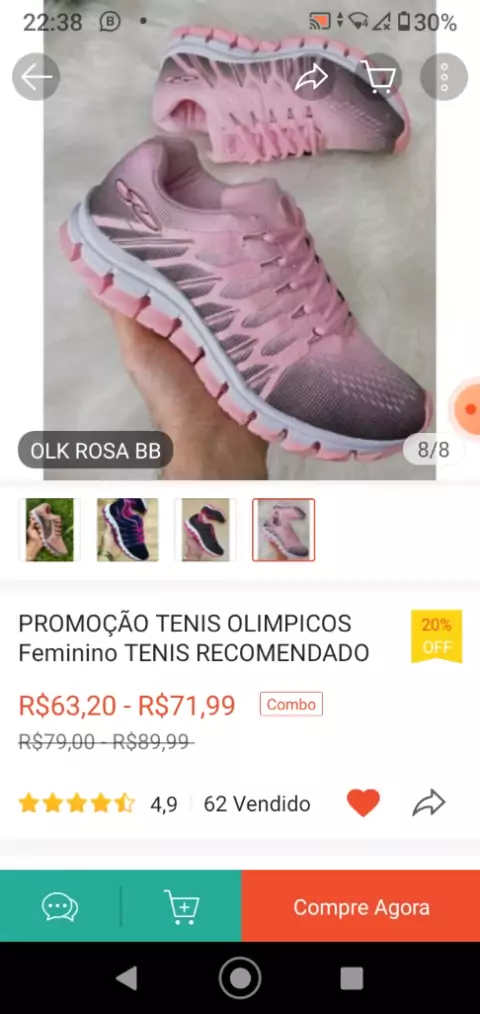Viewport: 480px width, 1014px height.
Task: Open recent apps from navigation bar
Action: click(351, 978)
